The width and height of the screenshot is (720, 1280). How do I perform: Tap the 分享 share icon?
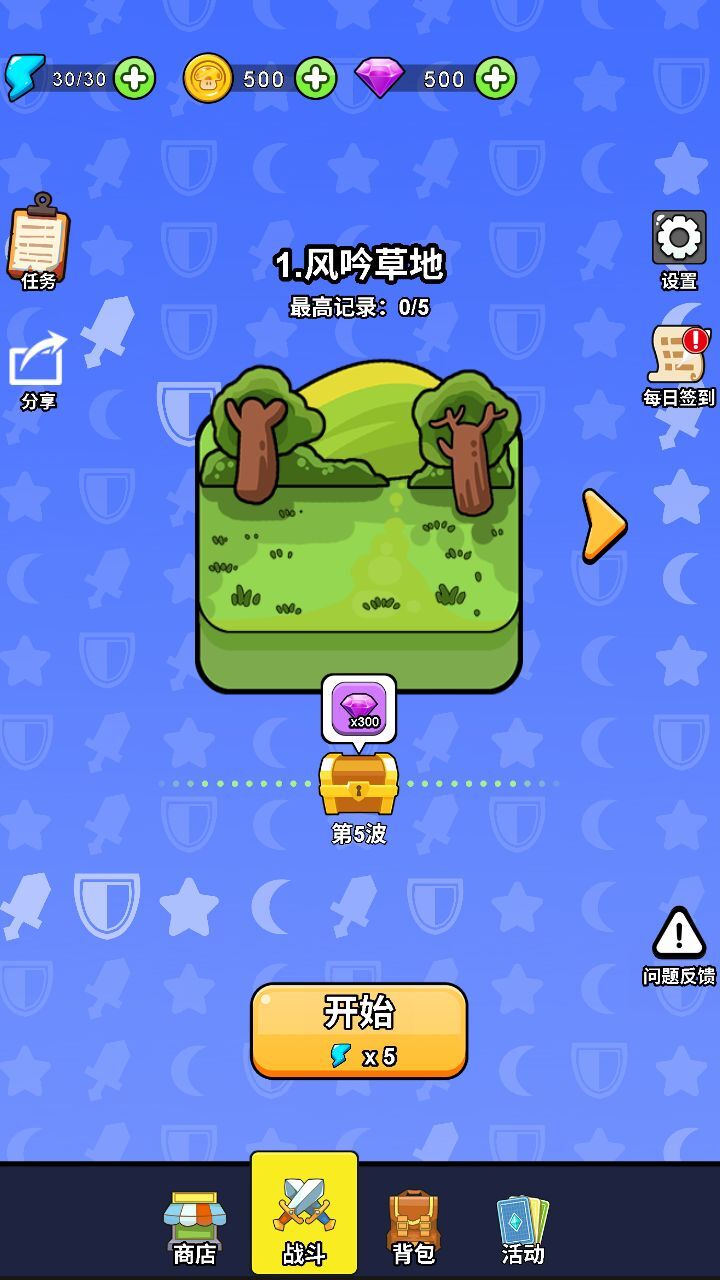[38, 368]
